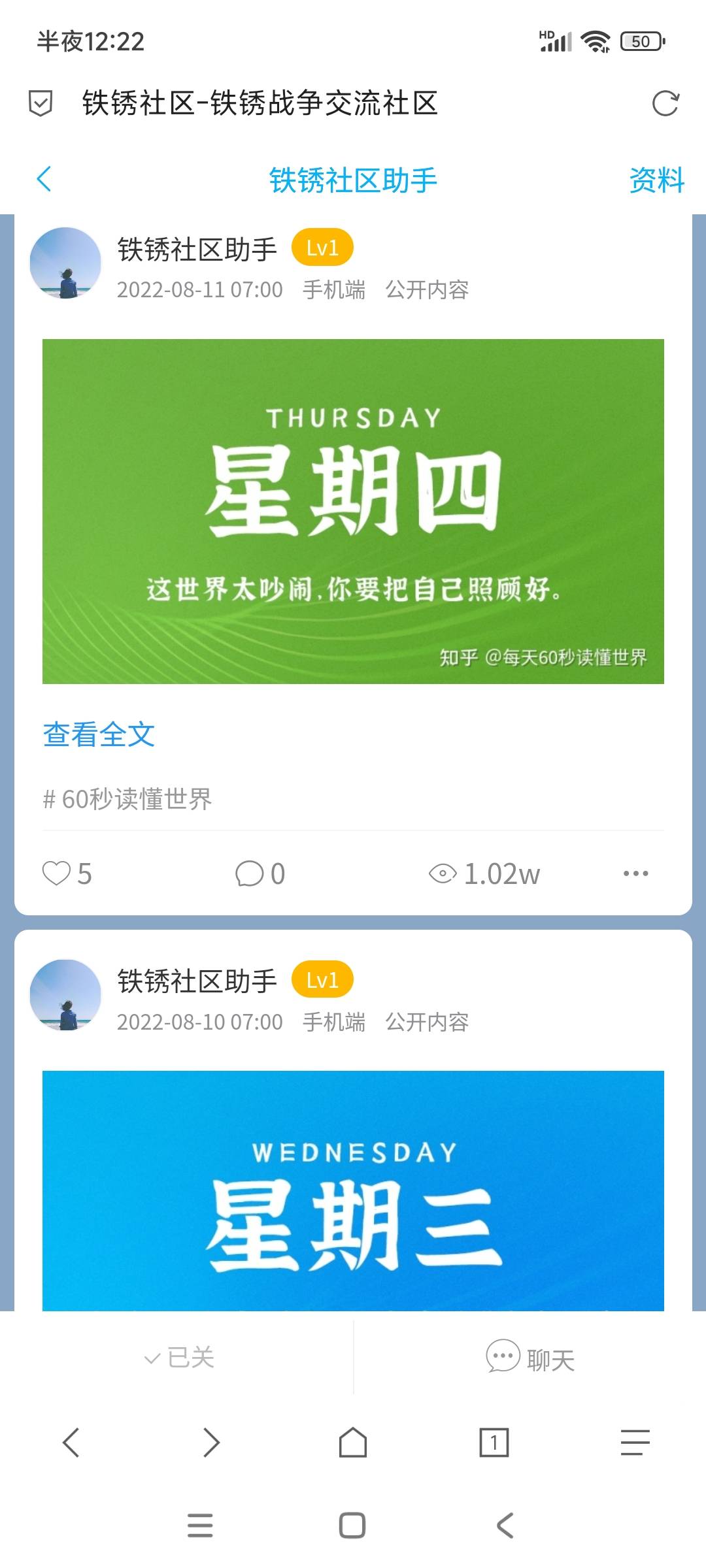Tap 查看全文 to read the full post
This screenshot has width=706, height=1568.
click(99, 734)
